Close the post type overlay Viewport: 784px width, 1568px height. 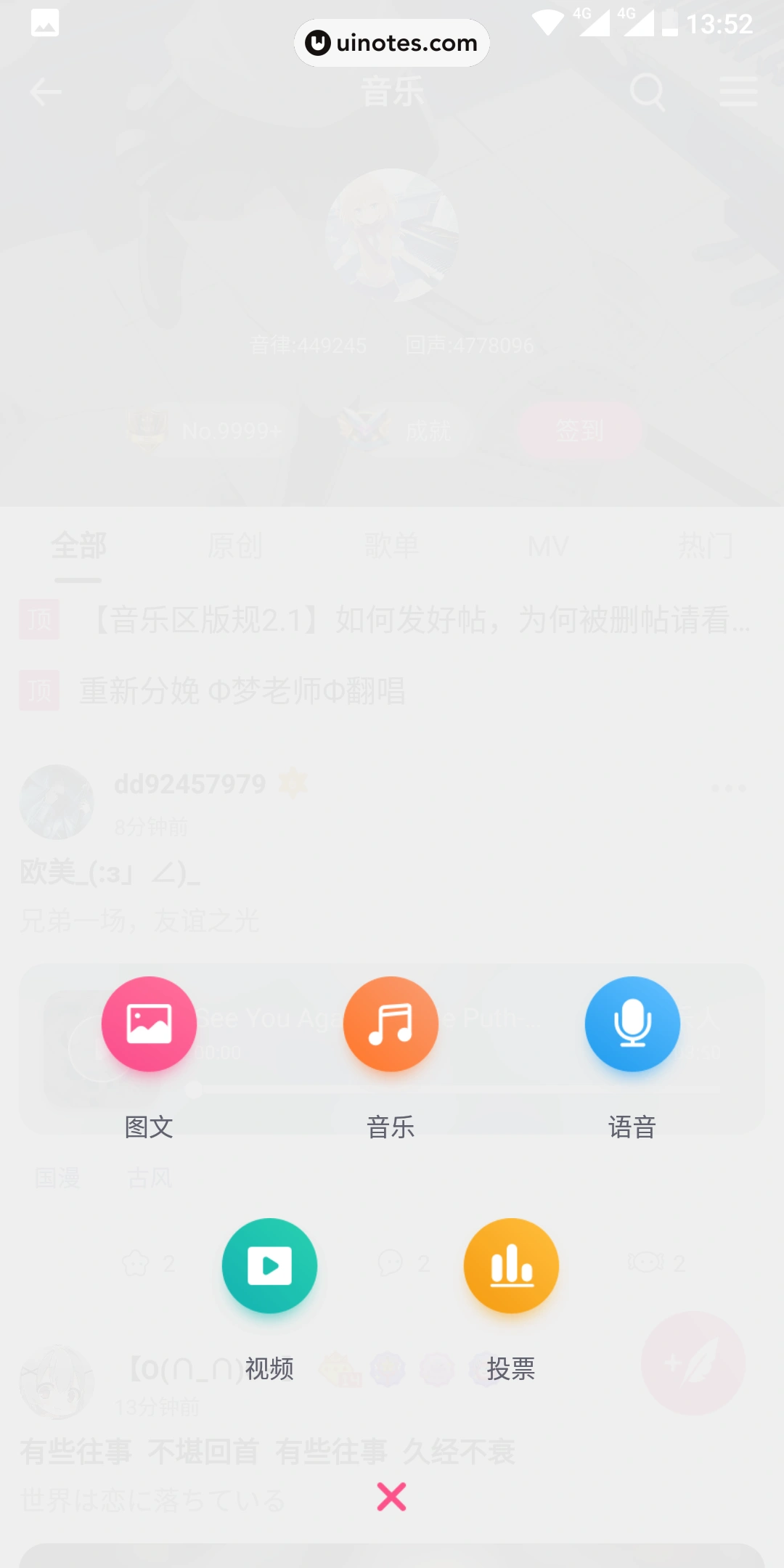[x=391, y=1497]
